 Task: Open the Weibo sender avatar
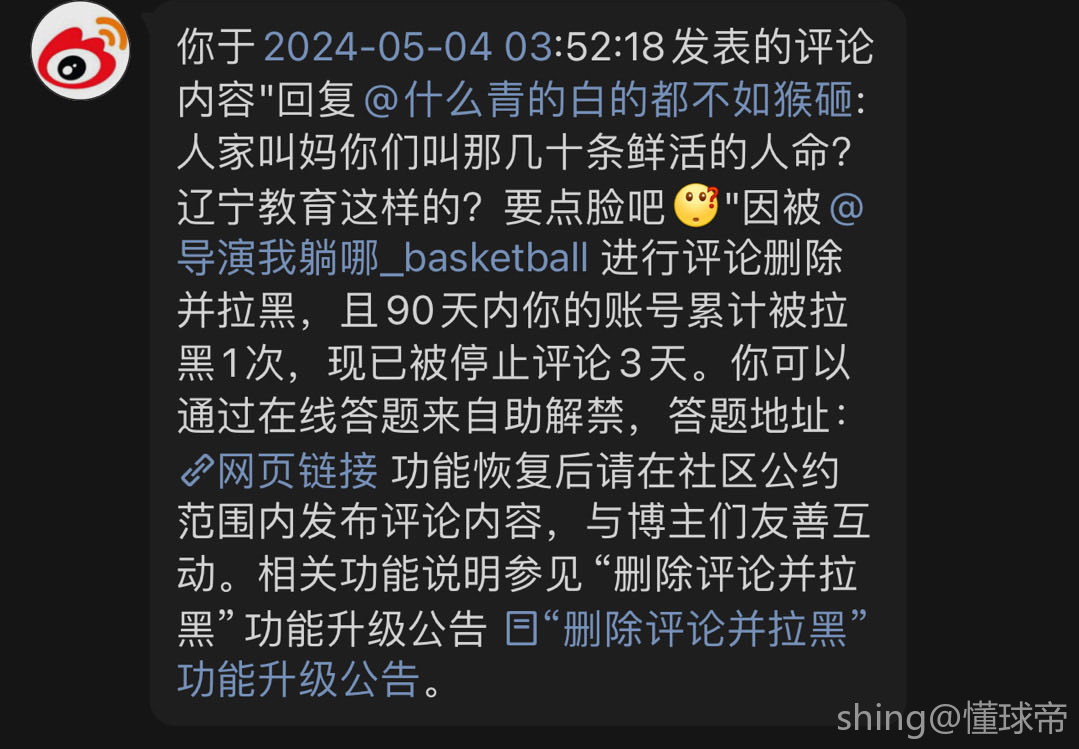(x=81, y=50)
